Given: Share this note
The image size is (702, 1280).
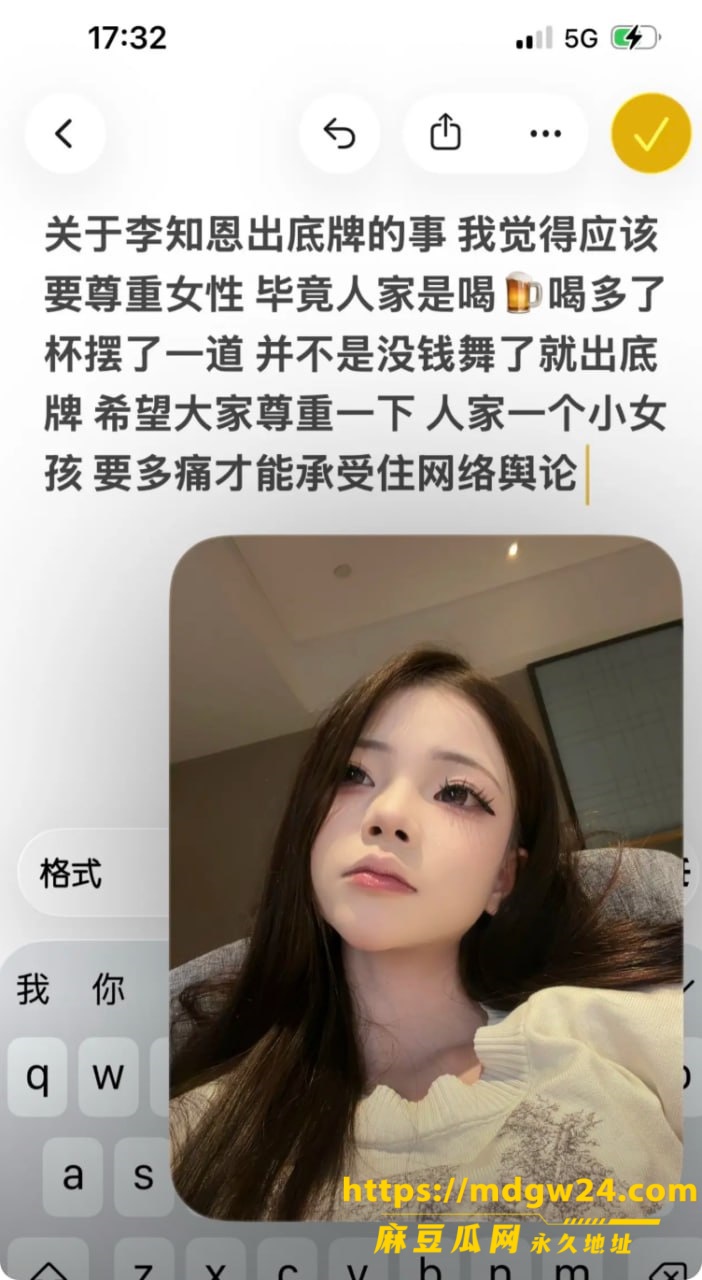Looking at the screenshot, I should tap(446, 133).
